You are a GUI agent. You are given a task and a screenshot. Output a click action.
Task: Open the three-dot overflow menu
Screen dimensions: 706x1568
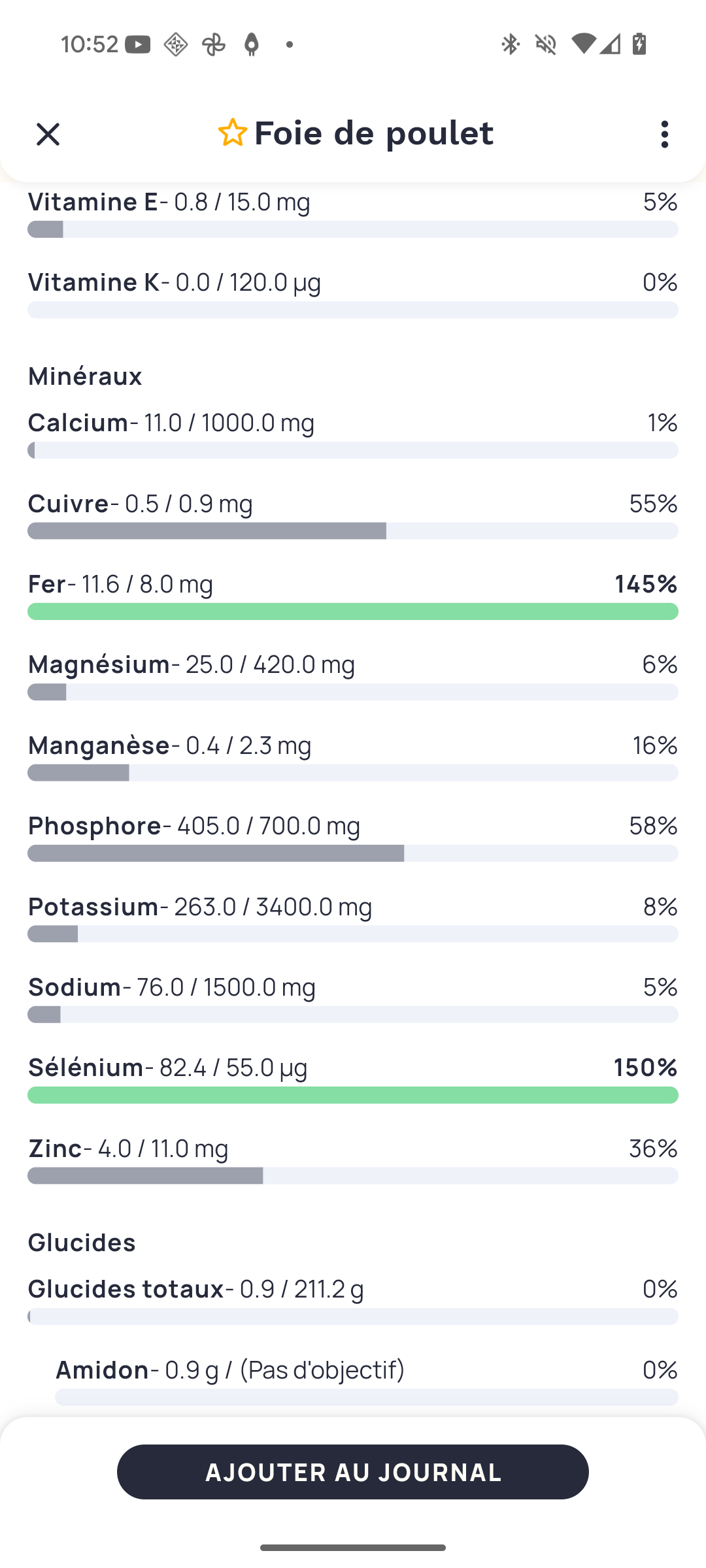pos(664,134)
